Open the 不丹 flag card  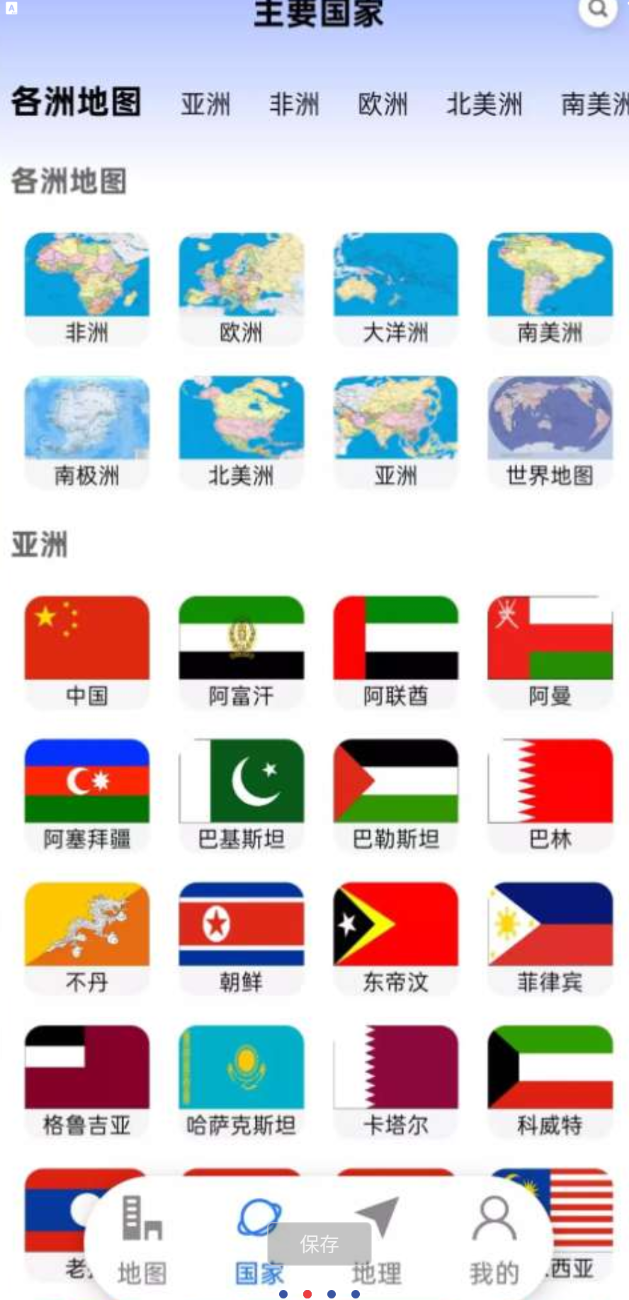(87, 938)
